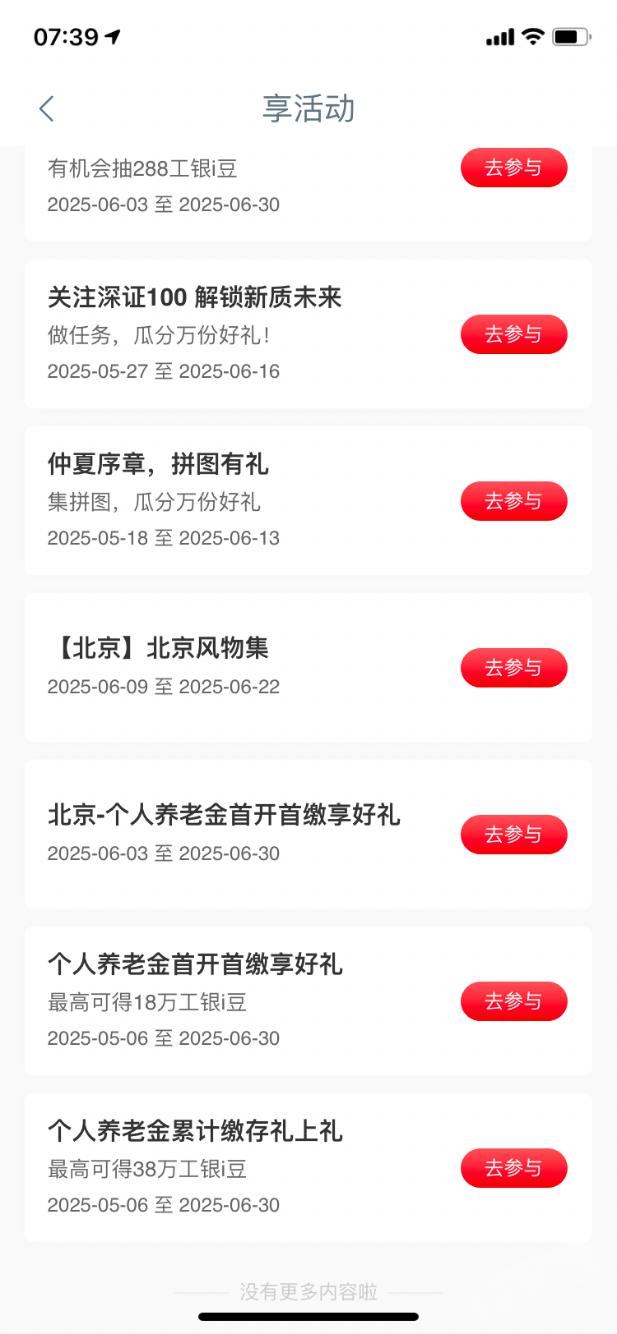Tap 去参与 for 有机会抽288工银i豆 activity
The width and height of the screenshot is (617, 1334).
point(514,167)
